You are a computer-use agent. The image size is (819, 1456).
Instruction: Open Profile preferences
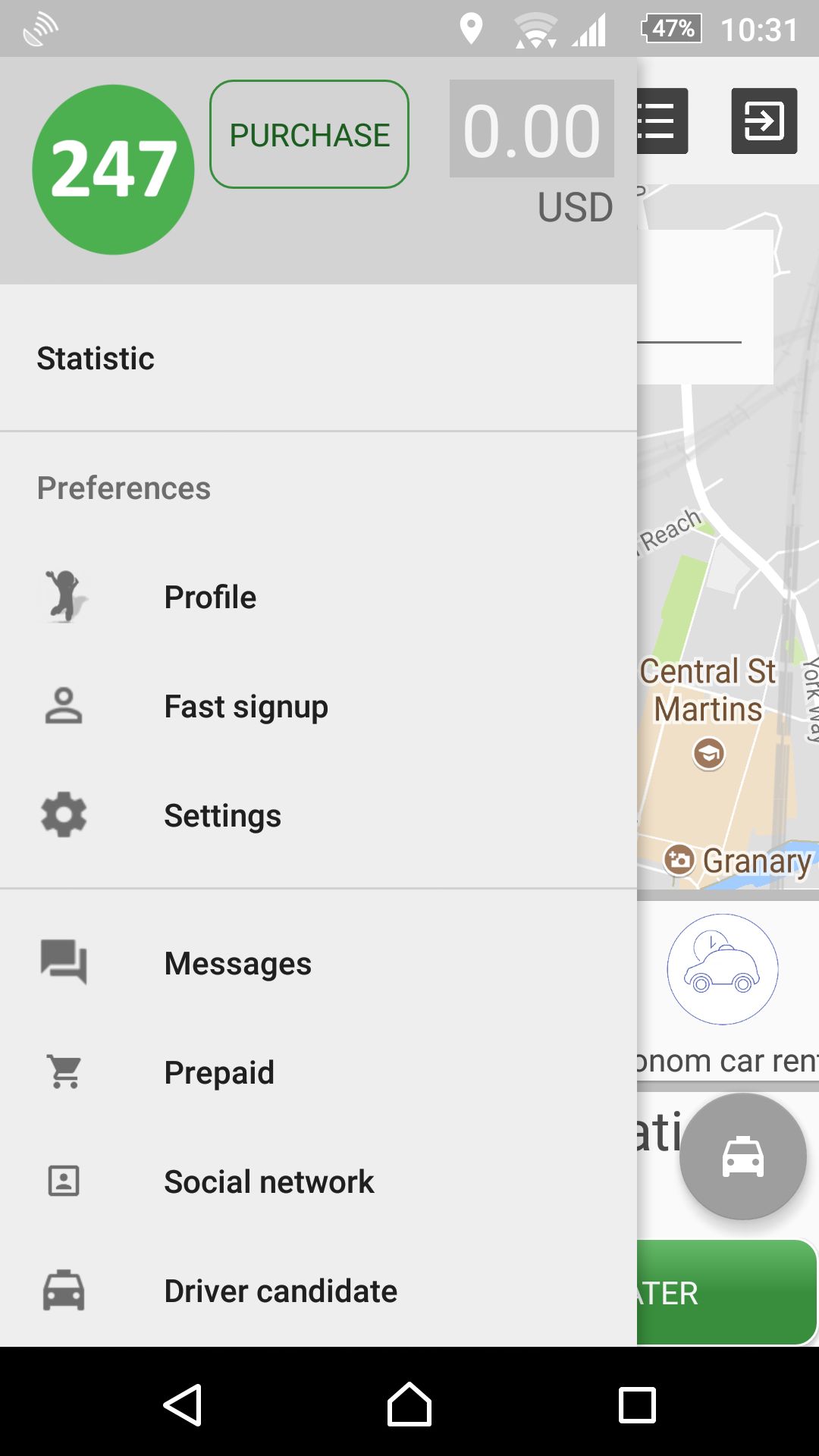pyautogui.click(x=210, y=597)
